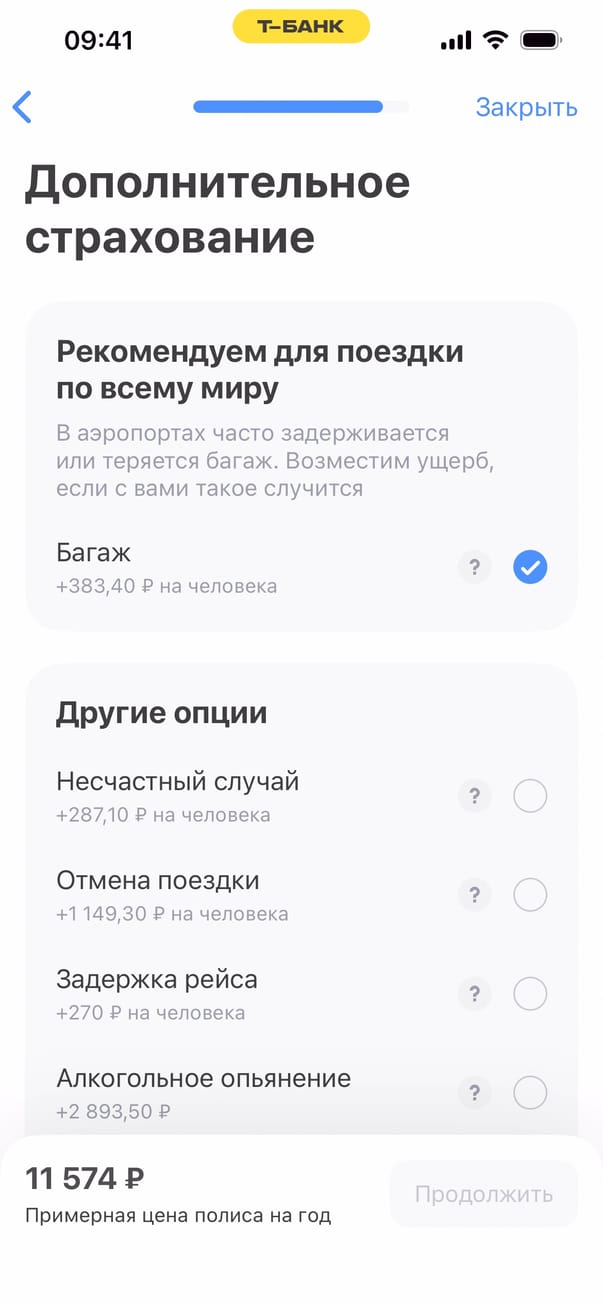Image resolution: width=603 pixels, height=1305 pixels.
Task: Uncheck the Багаж insurance option
Action: point(530,568)
